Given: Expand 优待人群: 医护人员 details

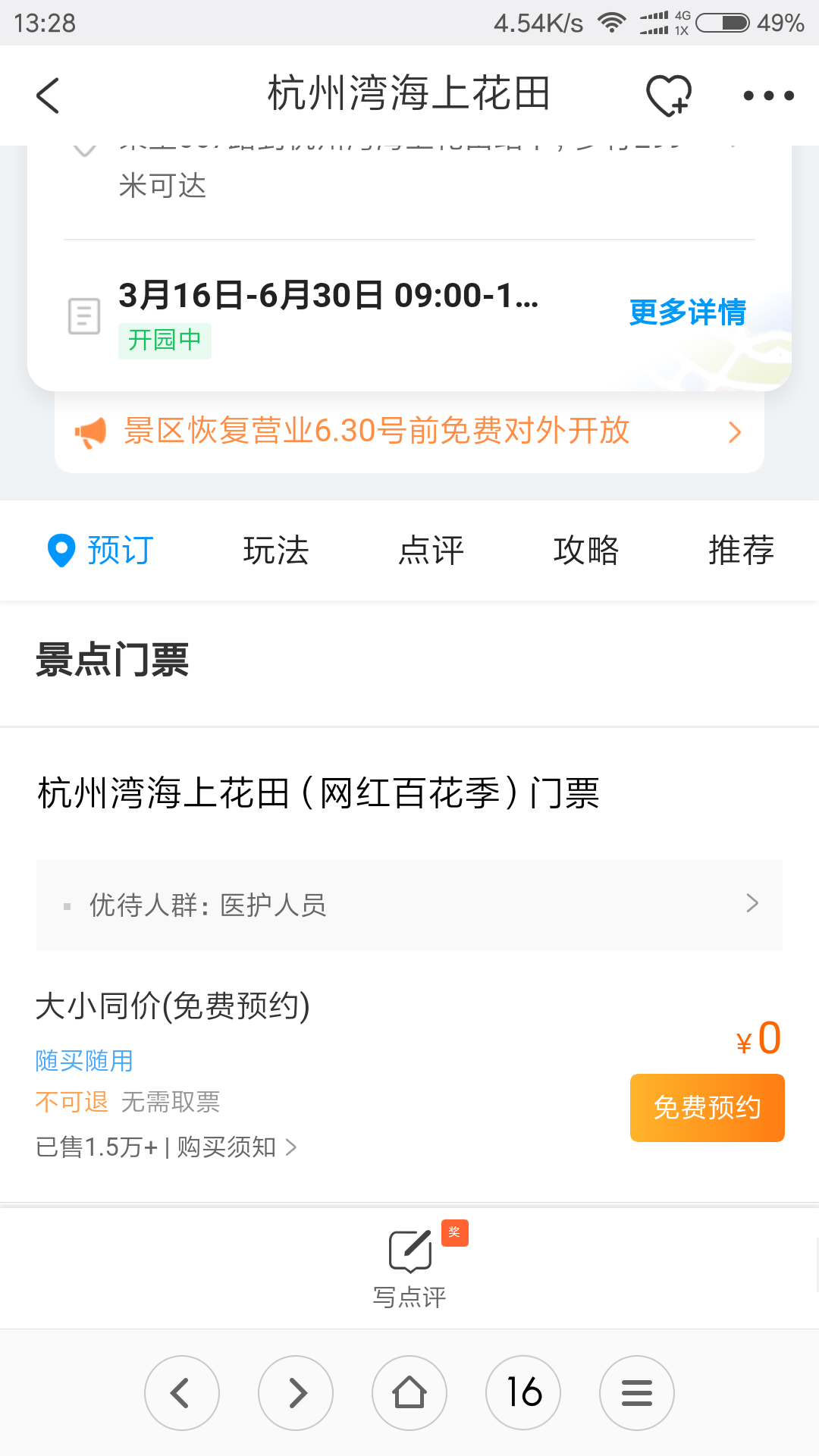Looking at the screenshot, I should 409,905.
